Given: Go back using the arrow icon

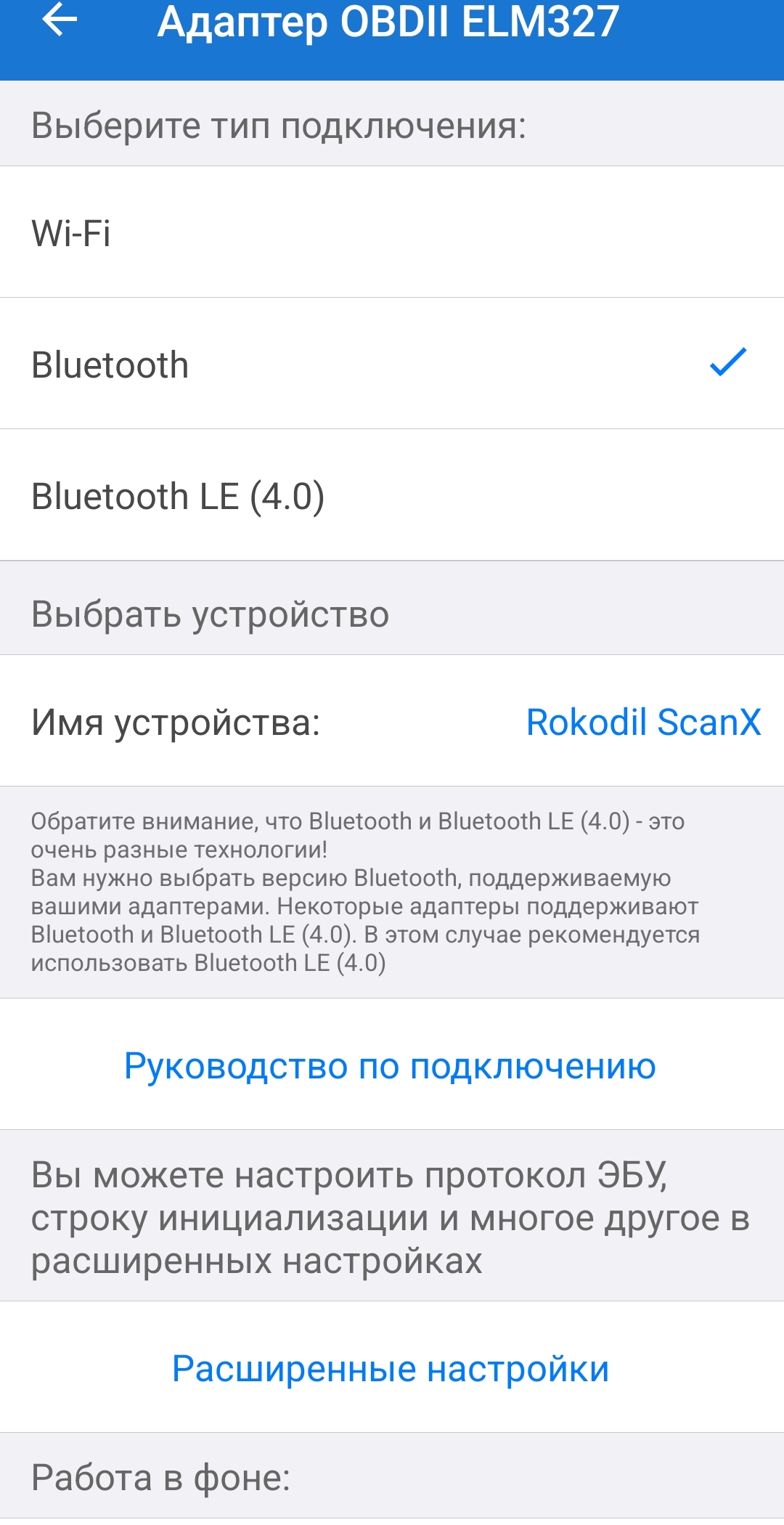Looking at the screenshot, I should pos(60,20).
